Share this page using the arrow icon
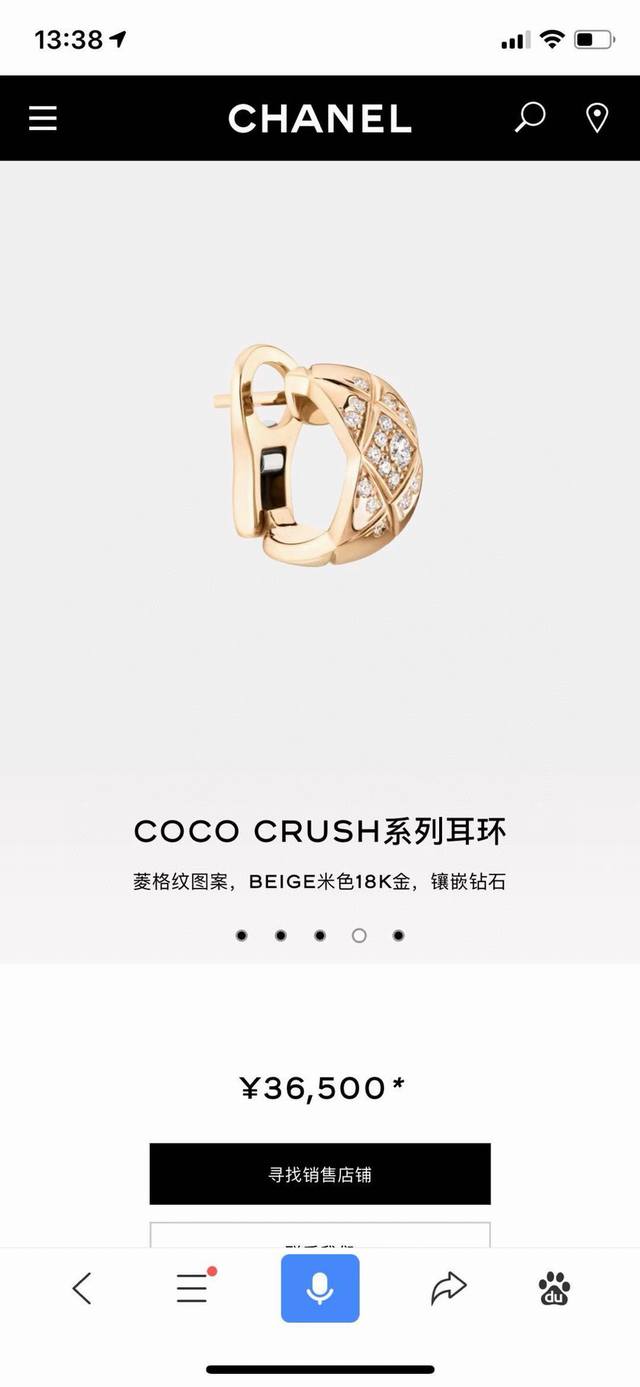 pos(449,1288)
